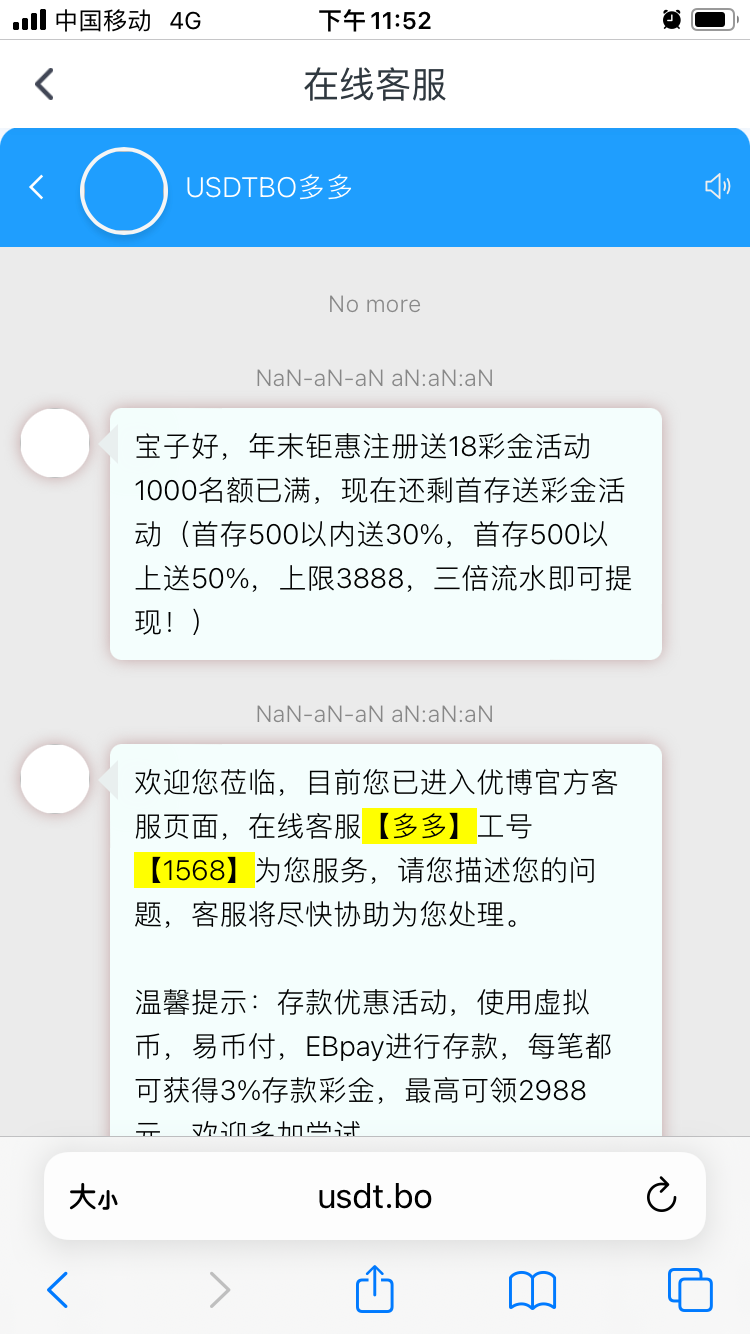Select the first promotion message bubble

tap(387, 534)
